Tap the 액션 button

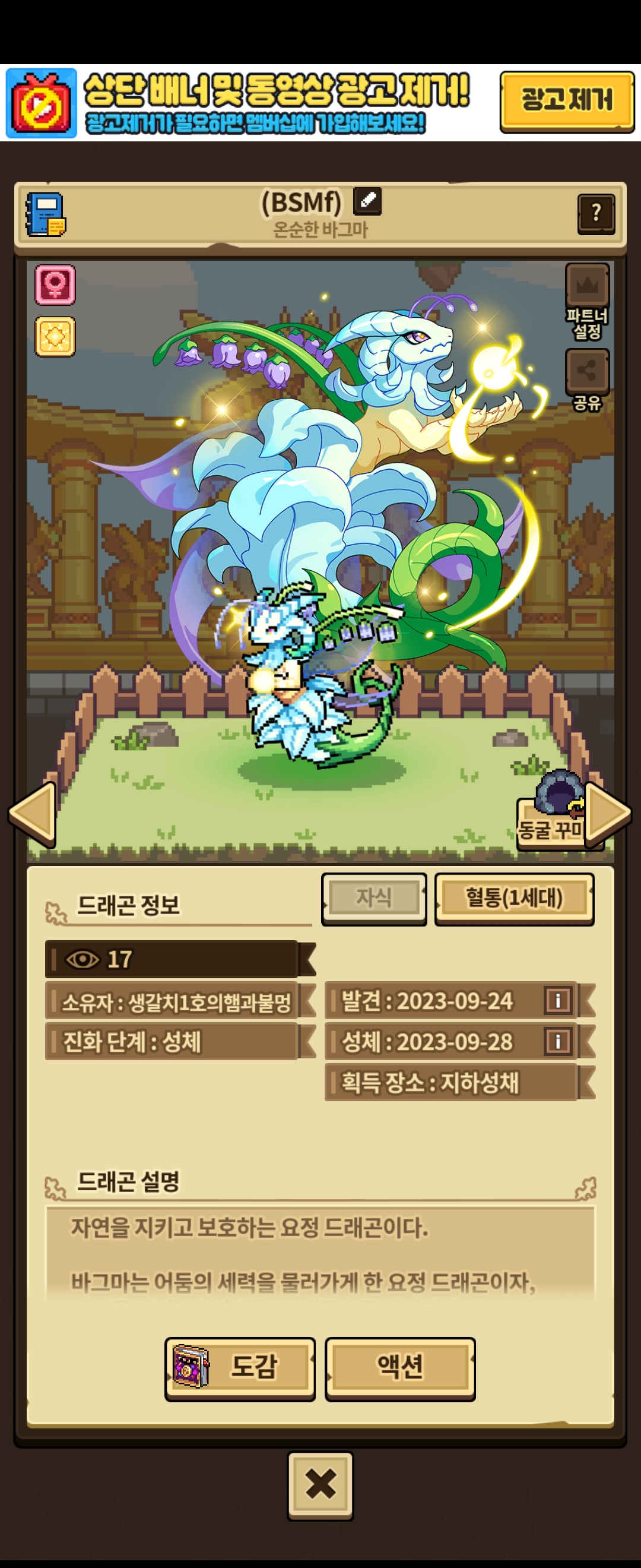pyautogui.click(x=399, y=1367)
